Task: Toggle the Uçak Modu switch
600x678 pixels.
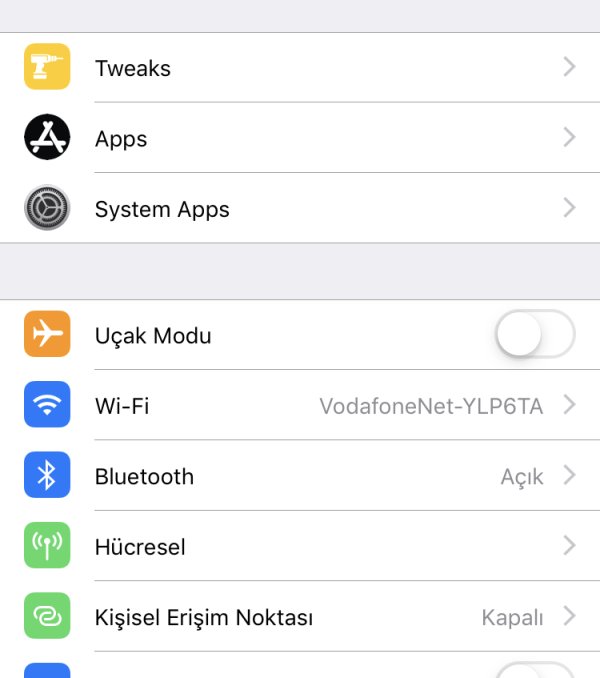Action: (535, 335)
